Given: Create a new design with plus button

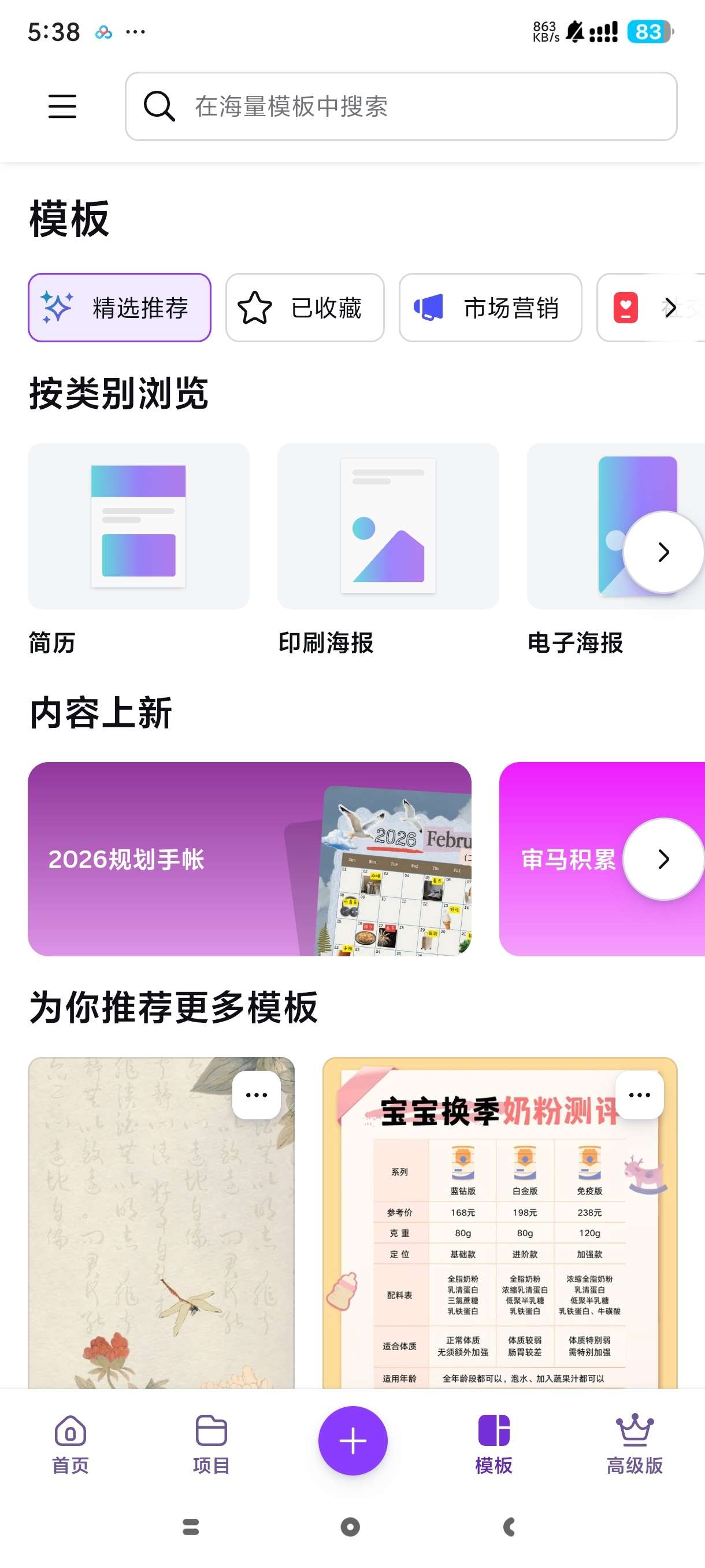Looking at the screenshot, I should pos(353,1440).
